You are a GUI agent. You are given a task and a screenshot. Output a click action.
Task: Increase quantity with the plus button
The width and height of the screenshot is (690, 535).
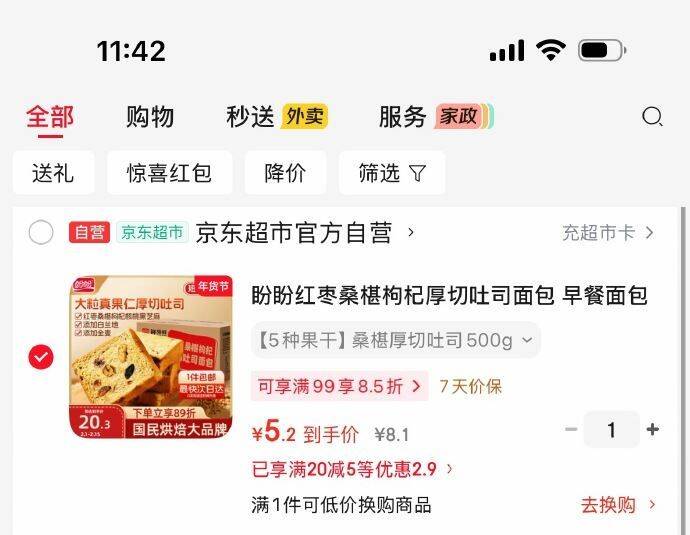653,429
